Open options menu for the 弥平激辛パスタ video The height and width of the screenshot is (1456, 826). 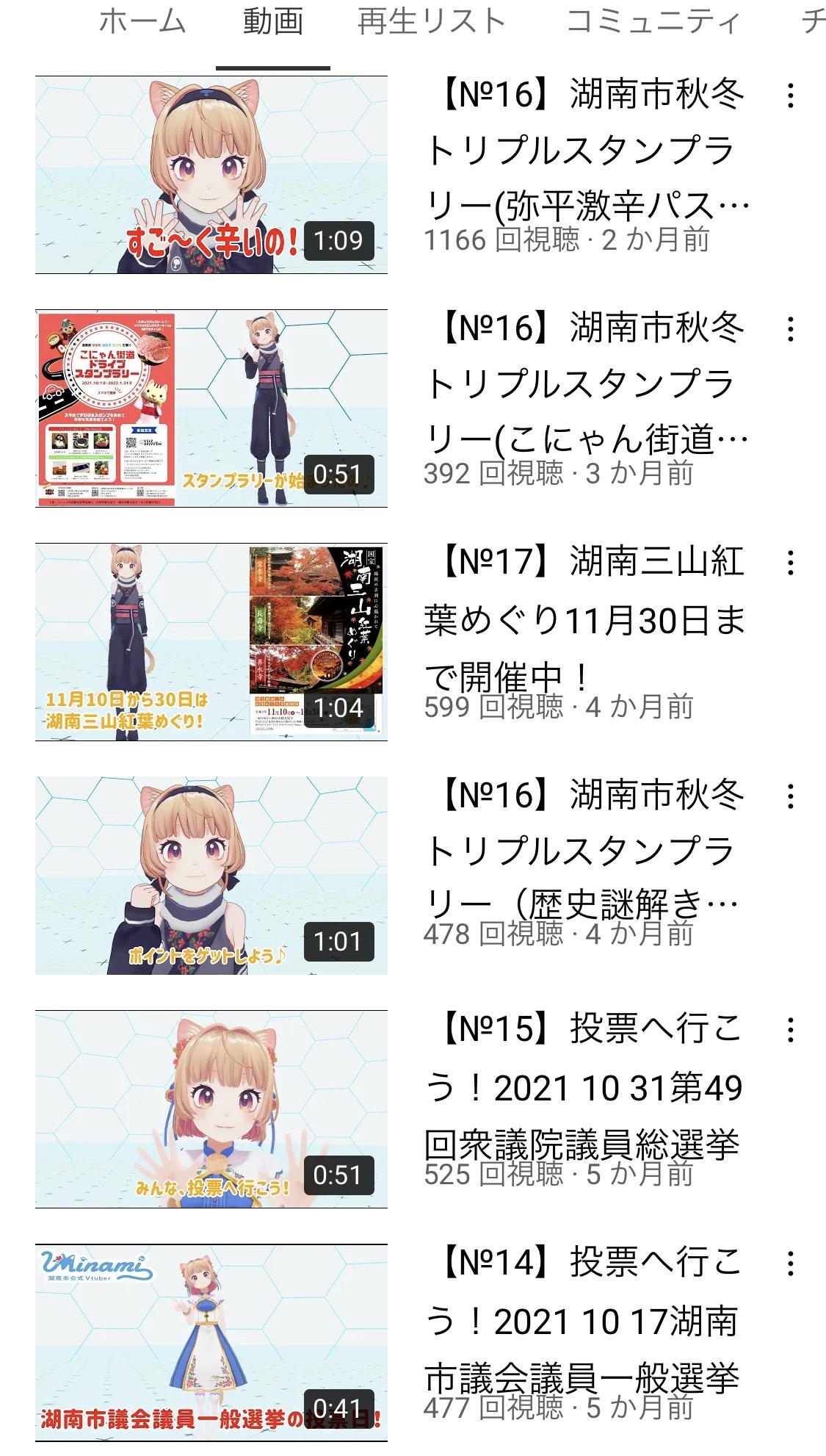pos(790,96)
